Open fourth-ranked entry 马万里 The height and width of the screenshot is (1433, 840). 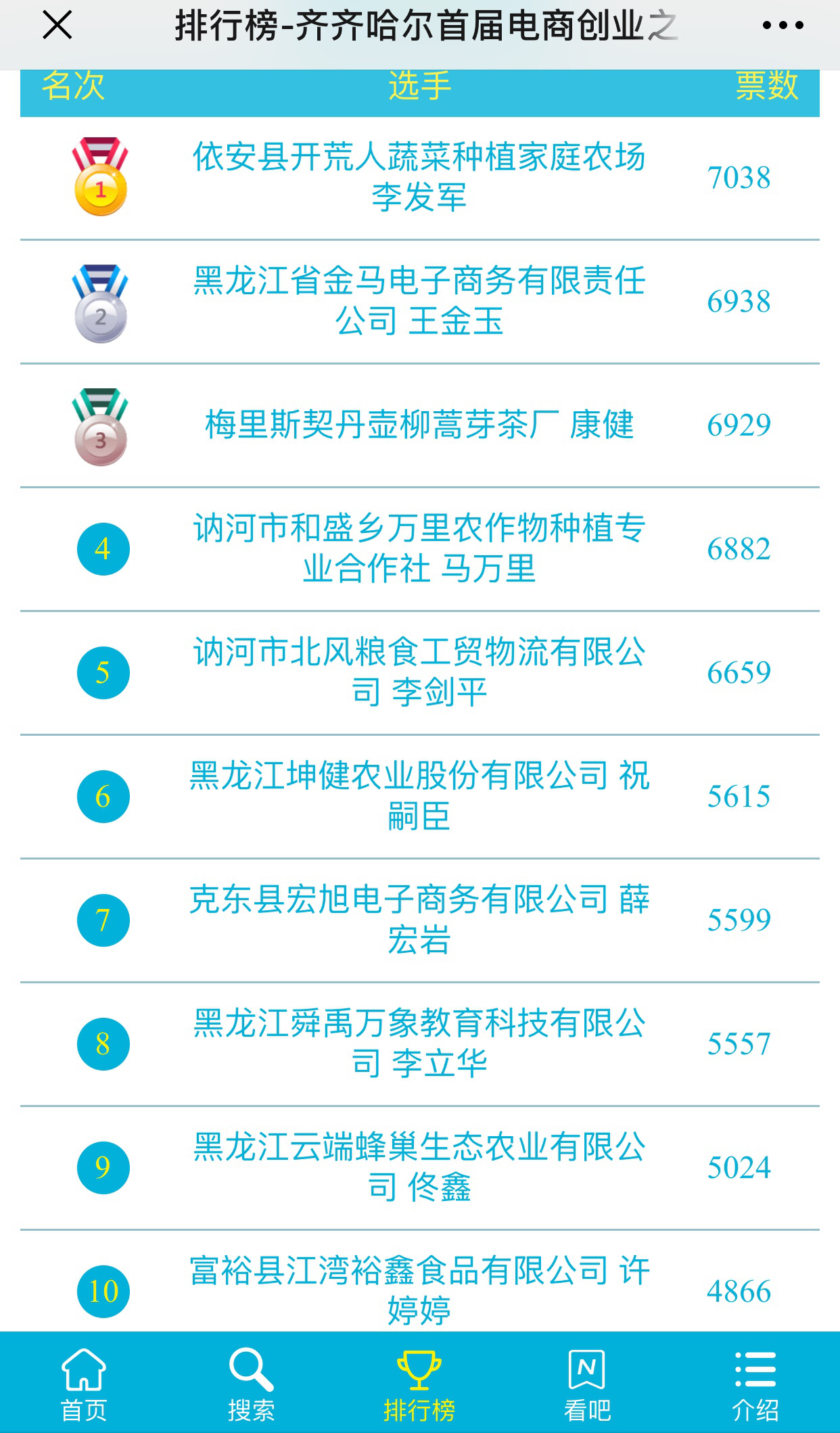click(419, 548)
